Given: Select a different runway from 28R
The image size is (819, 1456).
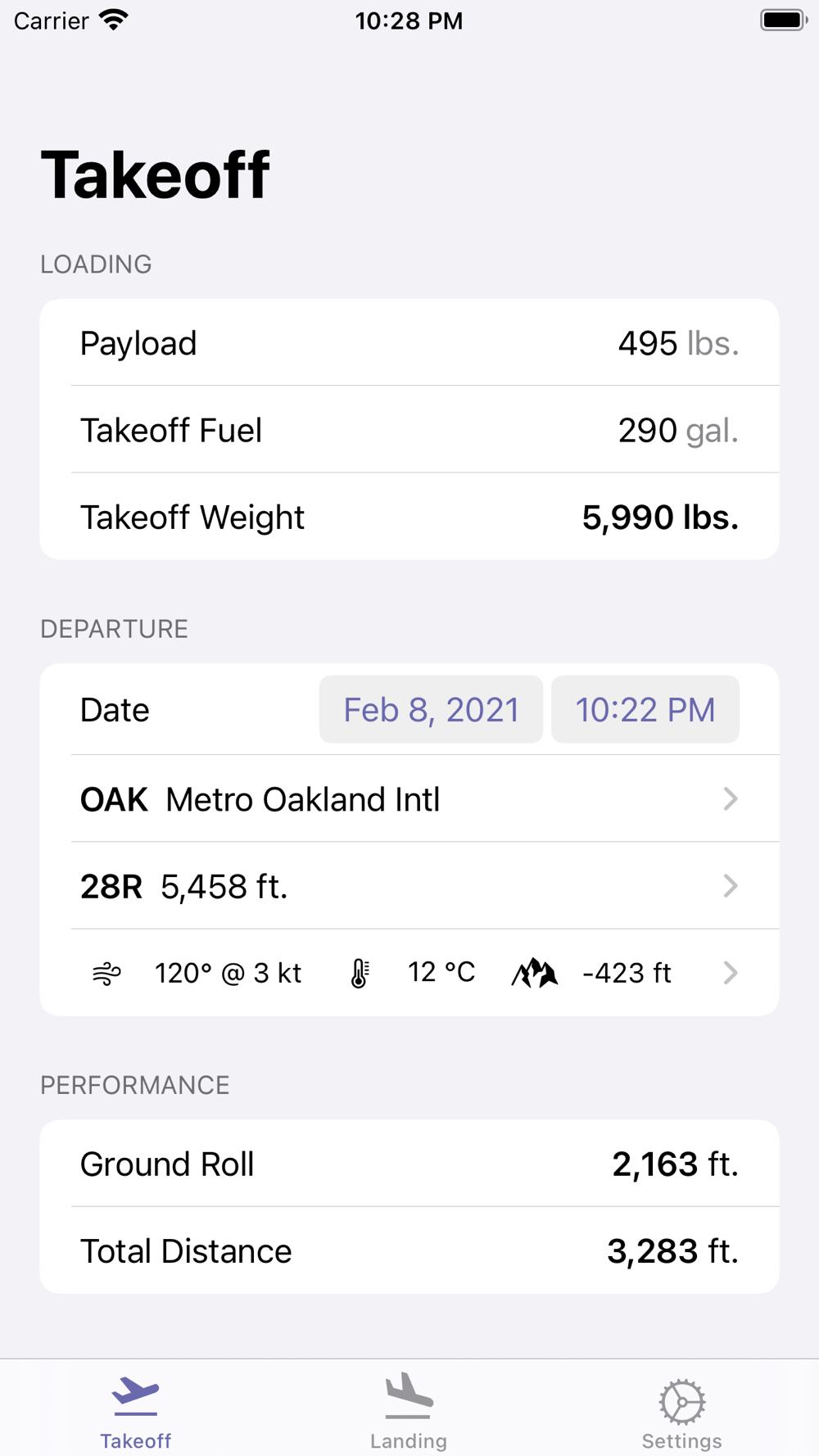Looking at the screenshot, I should click(x=409, y=886).
